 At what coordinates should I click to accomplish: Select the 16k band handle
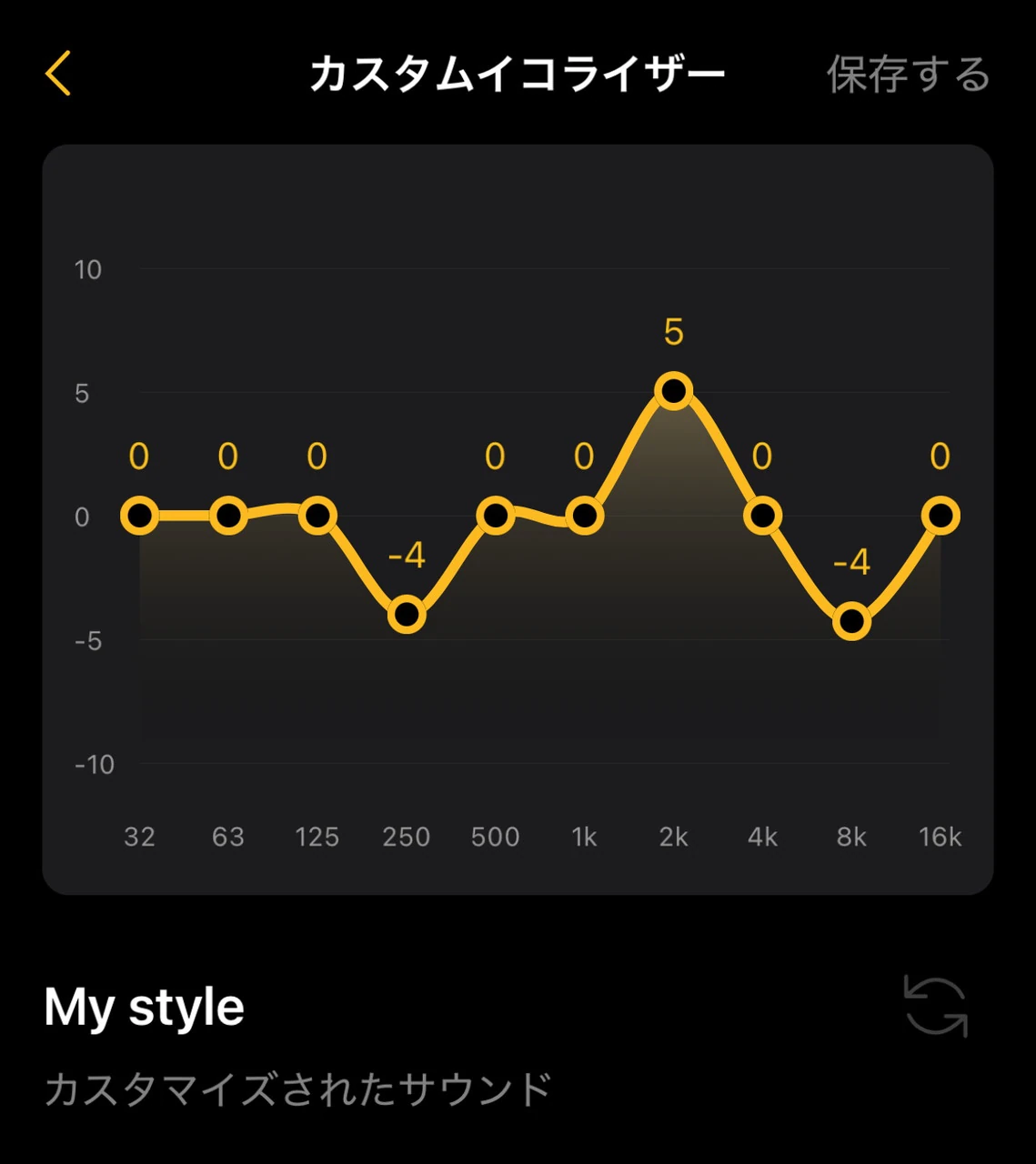point(940,517)
